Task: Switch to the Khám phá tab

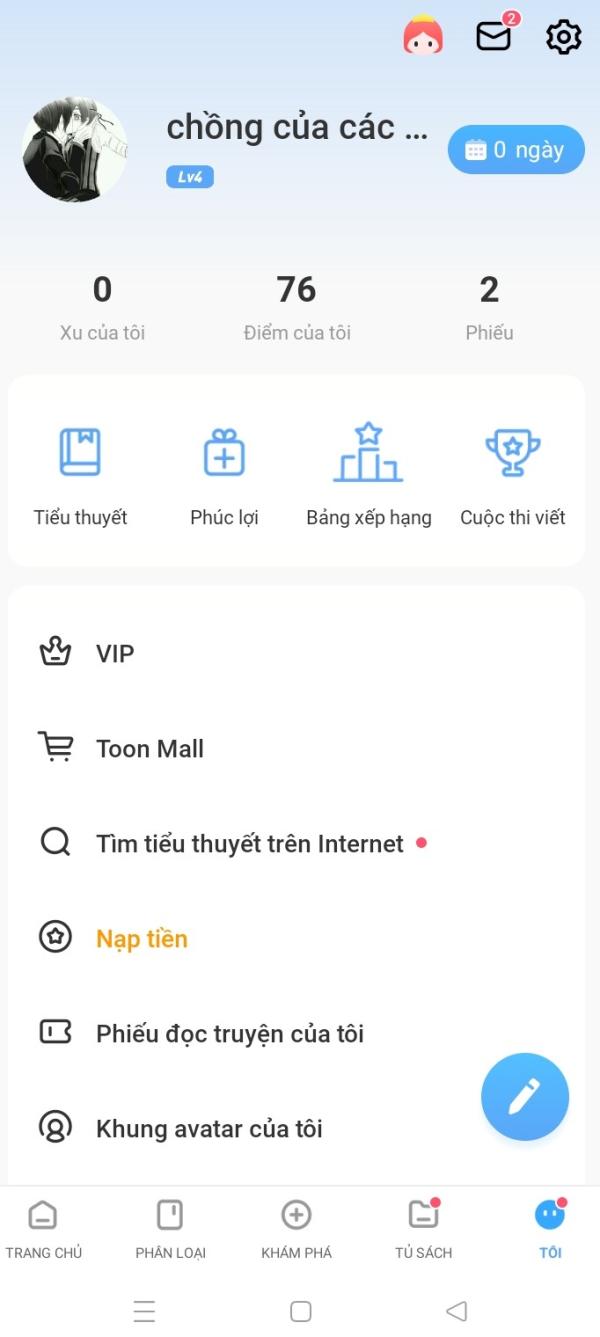Action: (x=296, y=1228)
